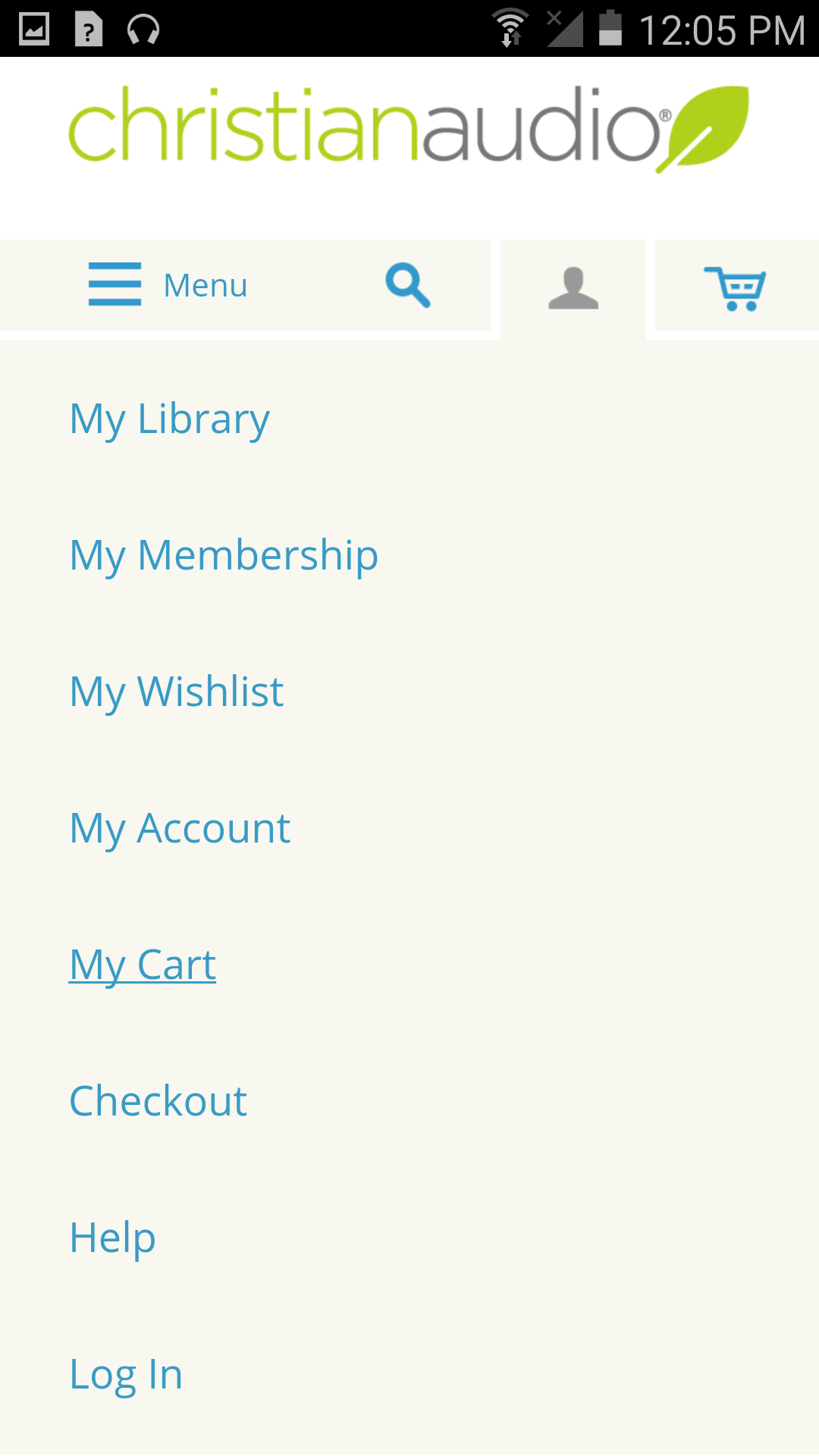819x1456 pixels.
Task: Tap the search magnifier icon
Action: click(408, 285)
